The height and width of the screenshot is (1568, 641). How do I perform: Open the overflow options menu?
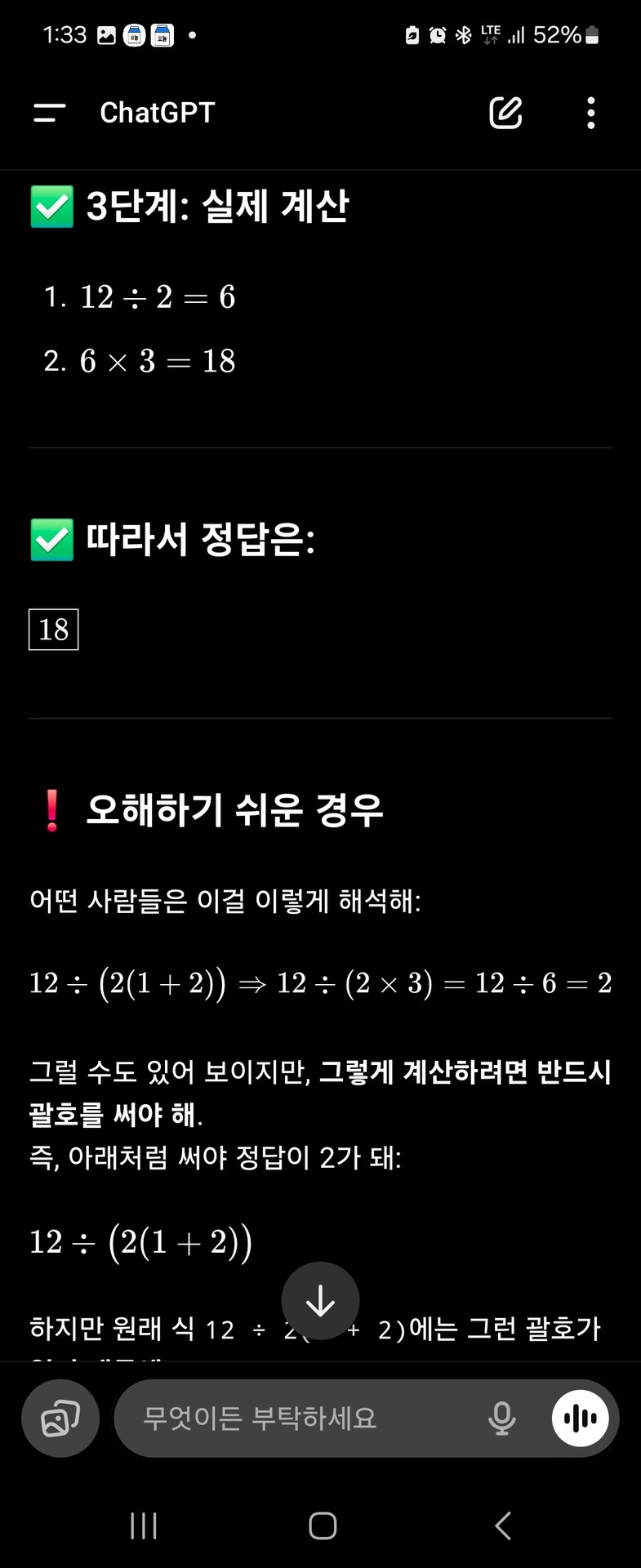(591, 113)
